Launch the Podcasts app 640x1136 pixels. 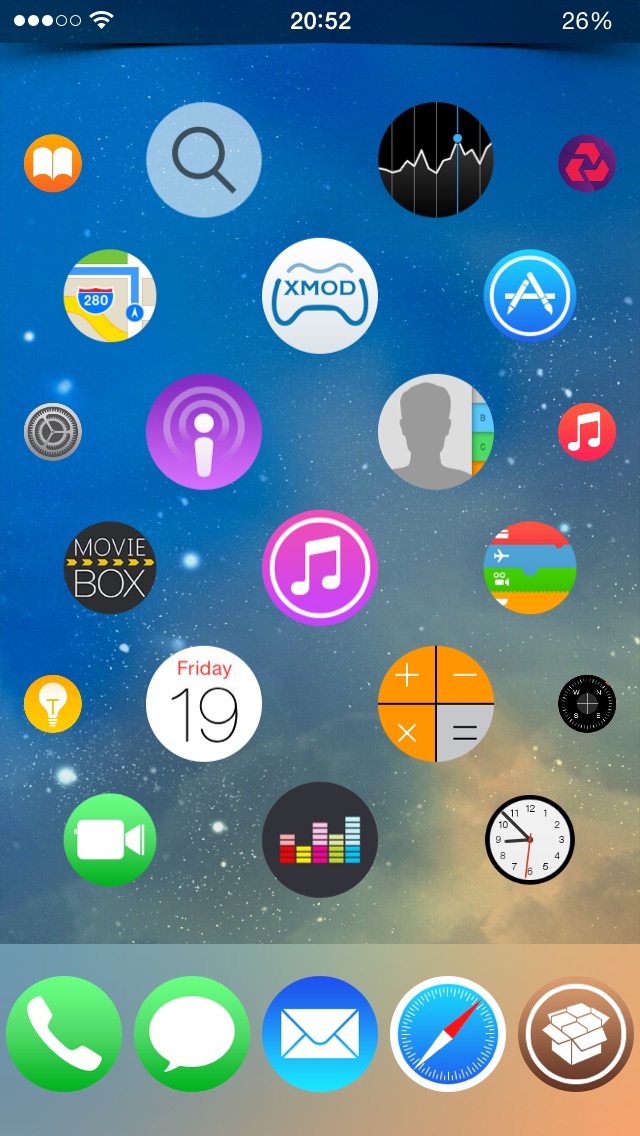(x=204, y=432)
